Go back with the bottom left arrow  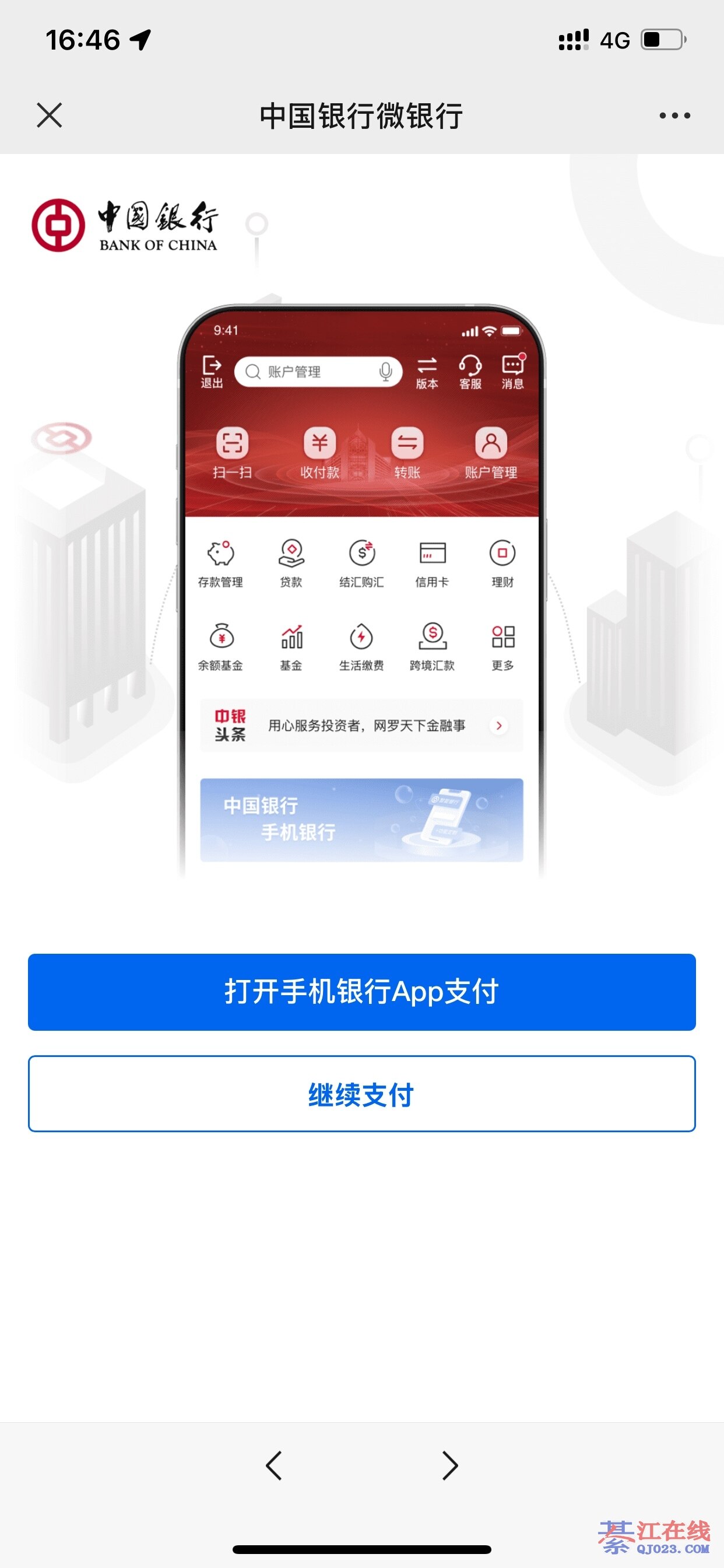(274, 1465)
